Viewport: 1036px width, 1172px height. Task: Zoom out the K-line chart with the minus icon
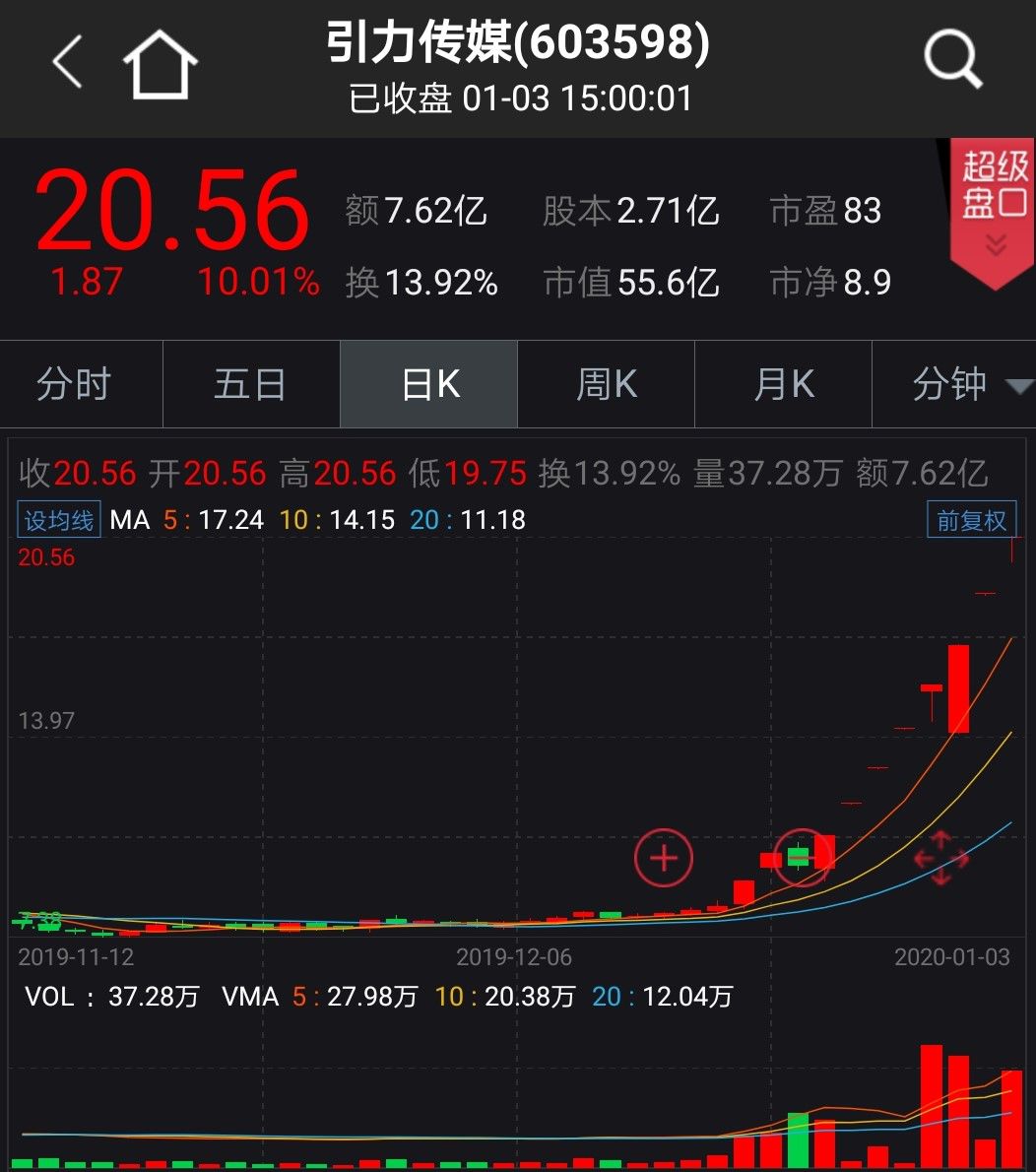click(802, 858)
